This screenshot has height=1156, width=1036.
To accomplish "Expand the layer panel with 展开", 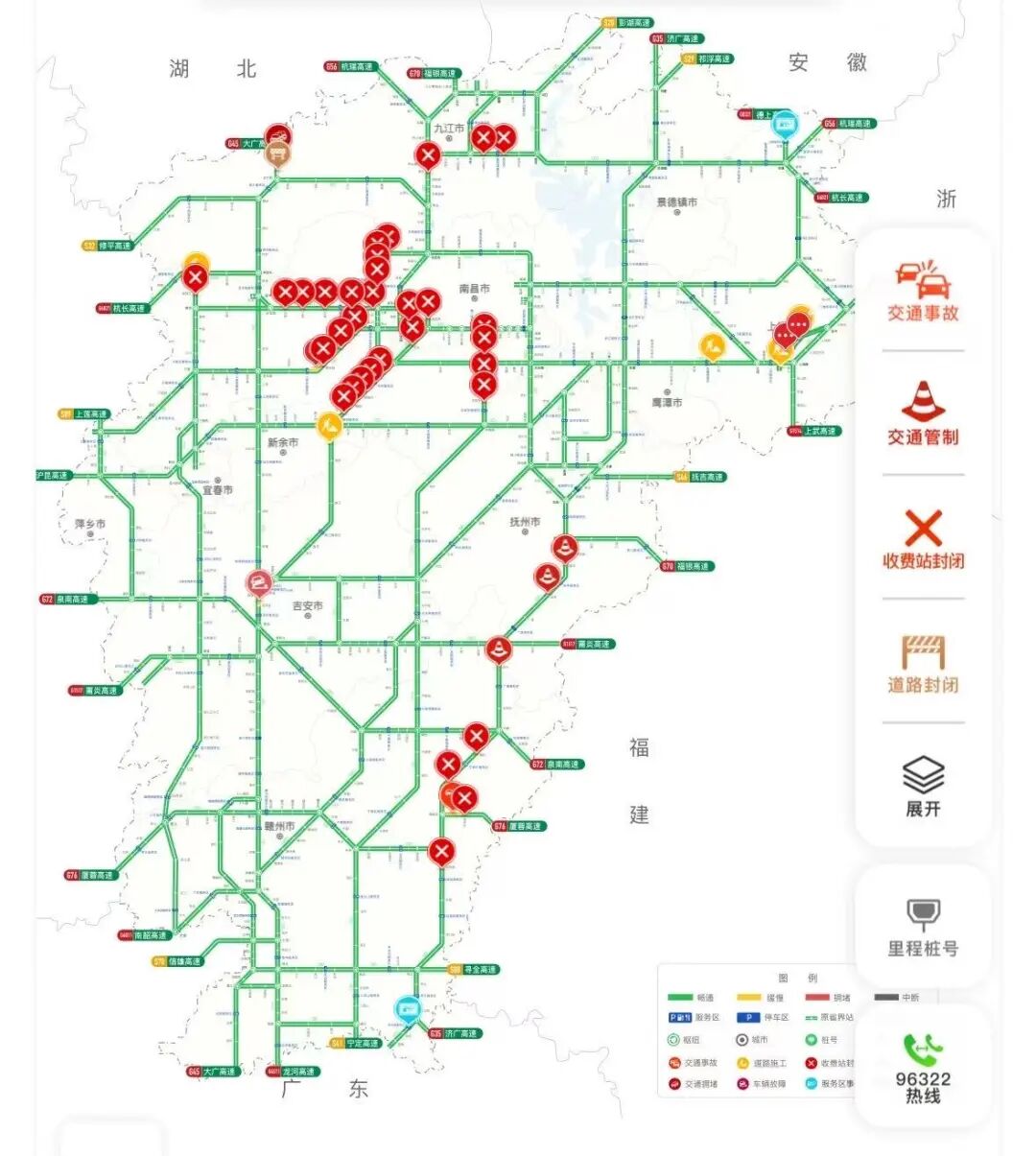I will 922,787.
